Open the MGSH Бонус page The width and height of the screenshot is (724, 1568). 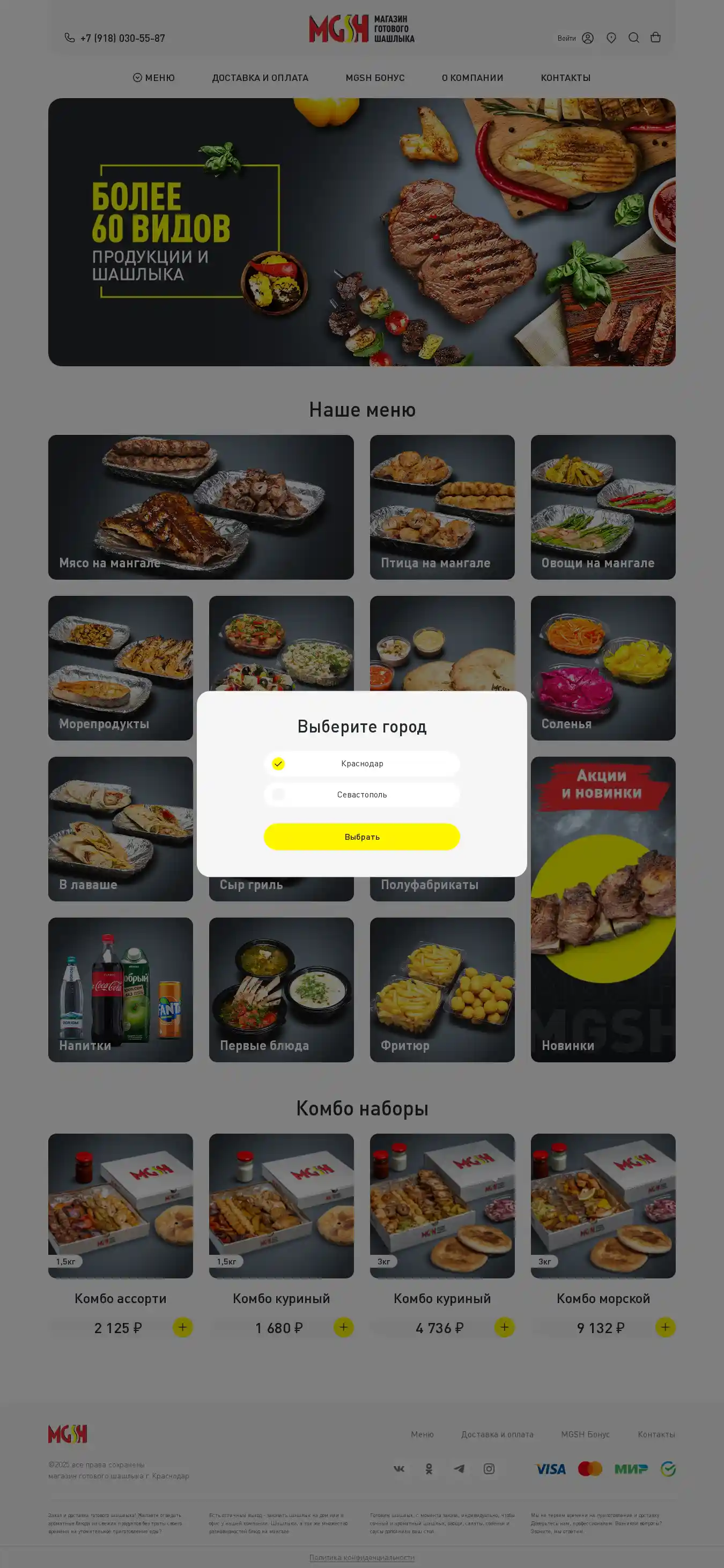[375, 78]
